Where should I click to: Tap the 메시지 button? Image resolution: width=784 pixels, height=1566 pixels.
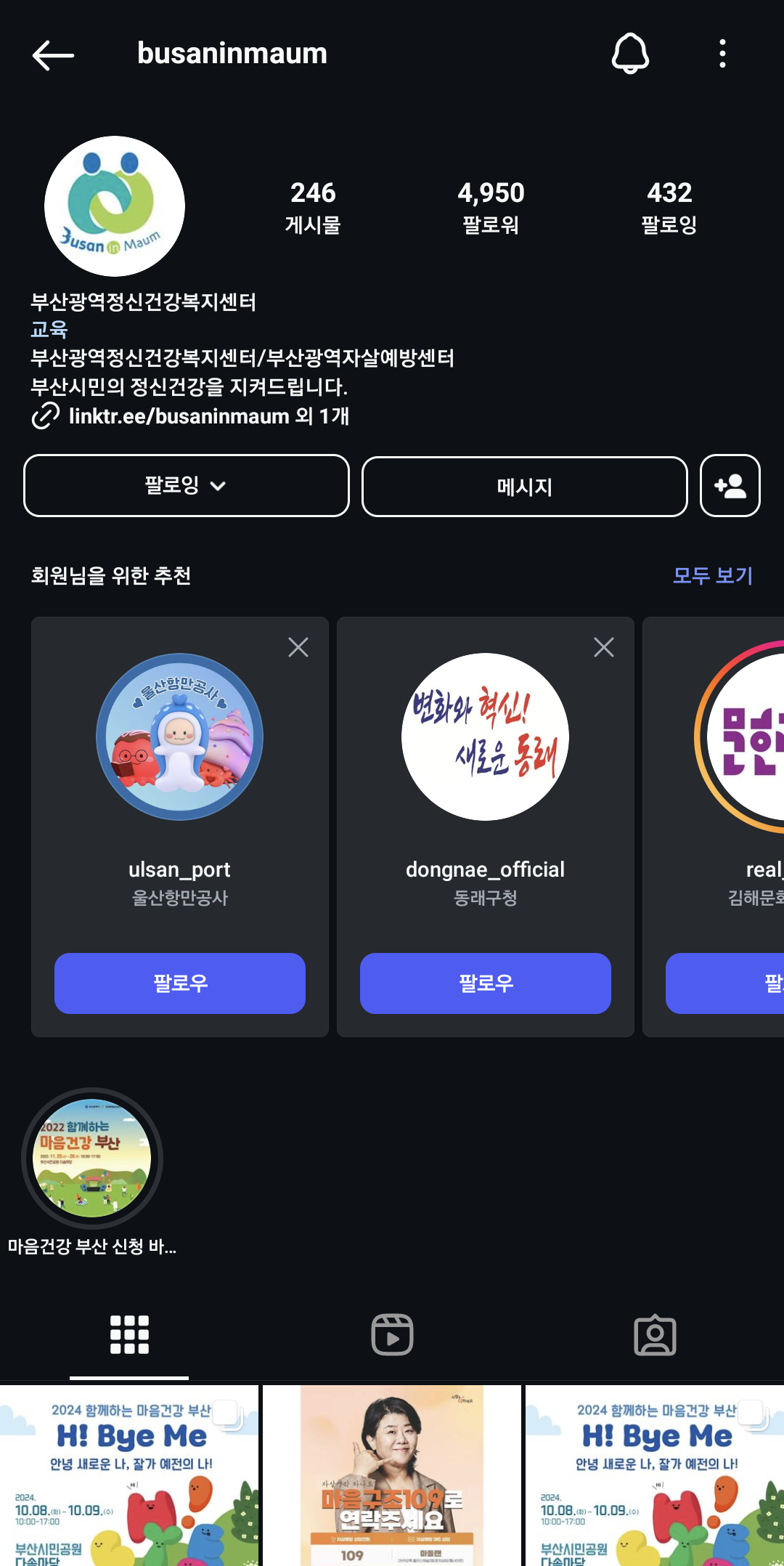(x=524, y=487)
